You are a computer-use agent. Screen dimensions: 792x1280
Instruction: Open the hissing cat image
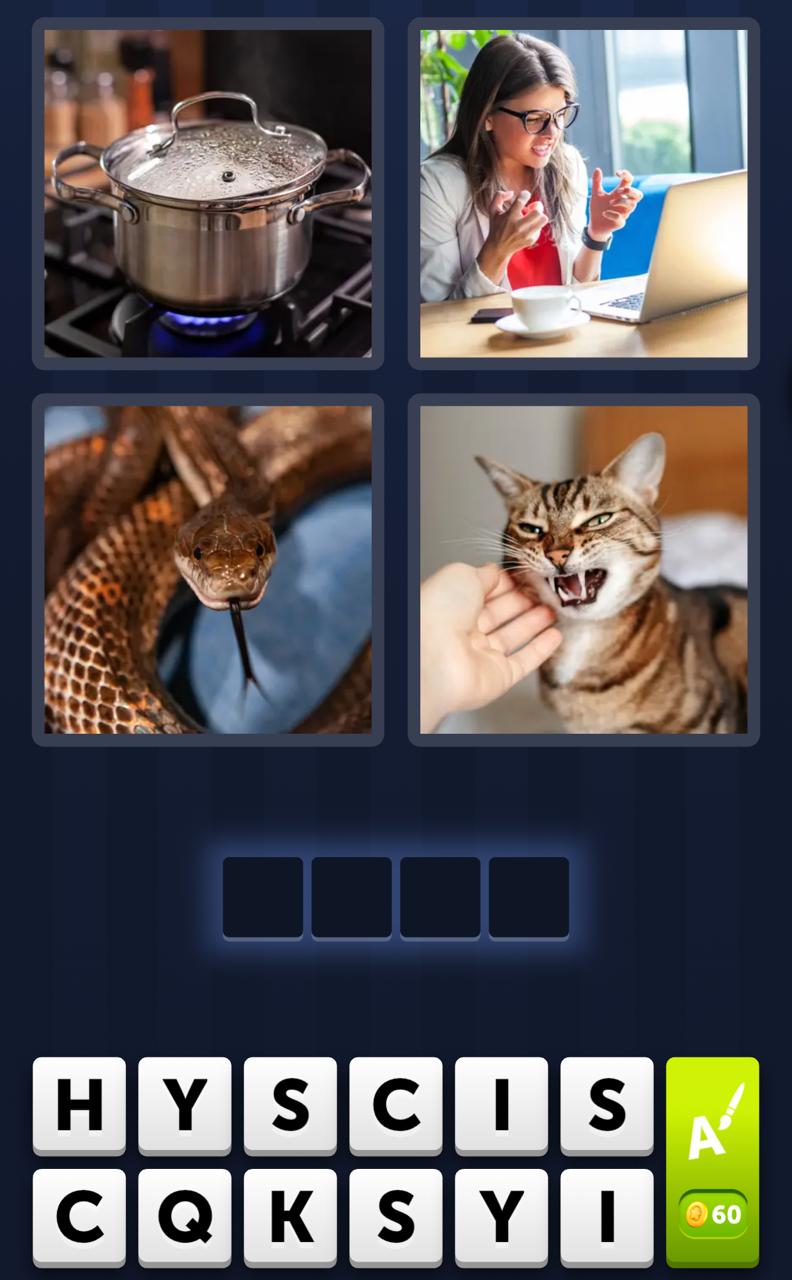(x=583, y=570)
